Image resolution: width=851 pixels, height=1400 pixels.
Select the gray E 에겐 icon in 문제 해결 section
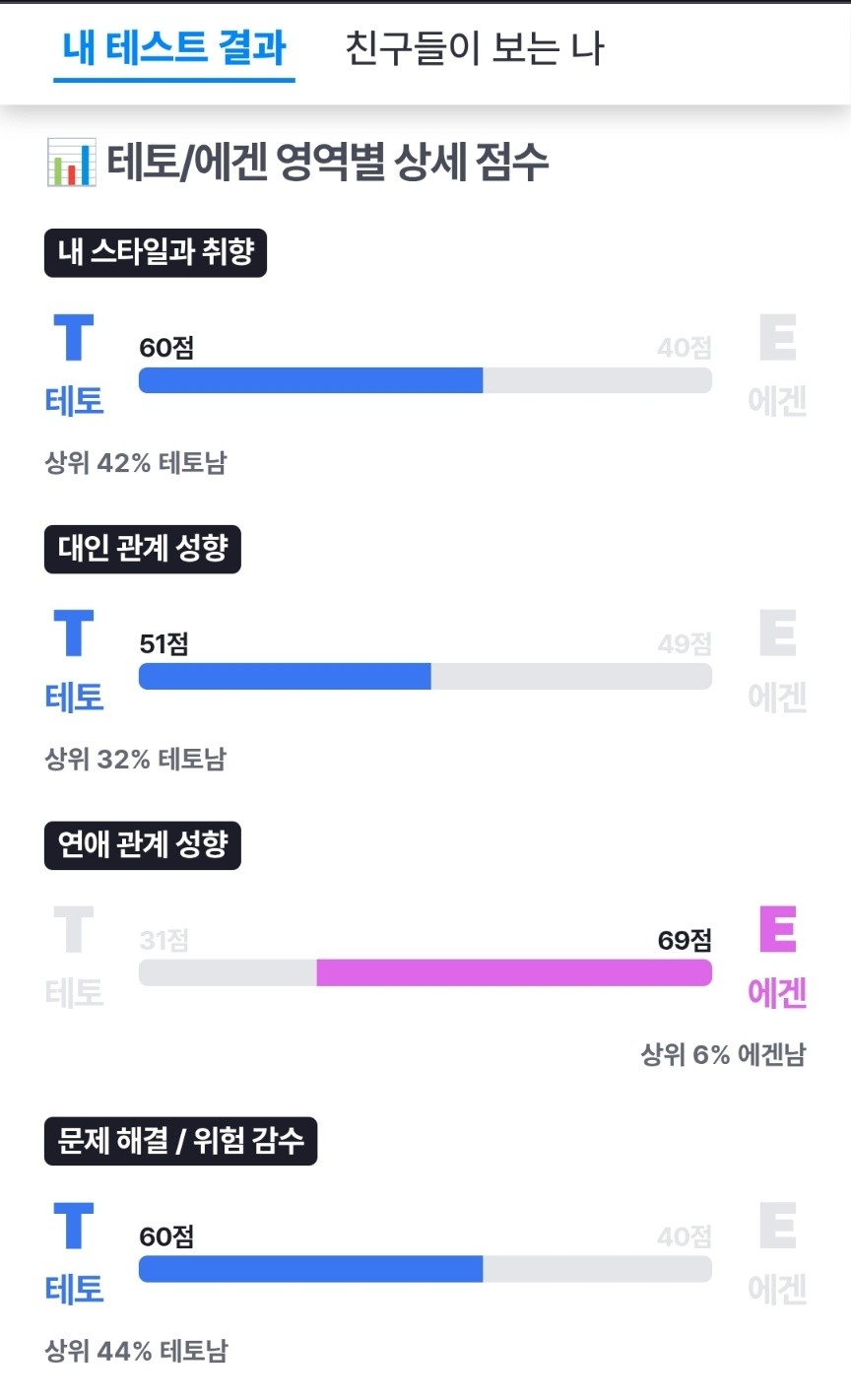point(777,1253)
